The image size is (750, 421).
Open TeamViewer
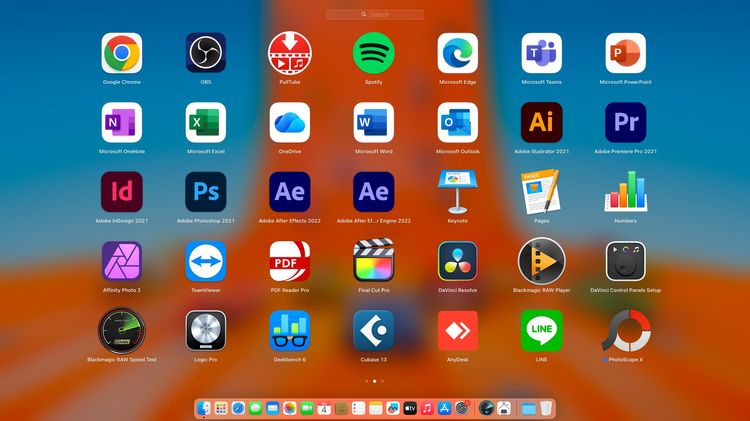pos(206,261)
